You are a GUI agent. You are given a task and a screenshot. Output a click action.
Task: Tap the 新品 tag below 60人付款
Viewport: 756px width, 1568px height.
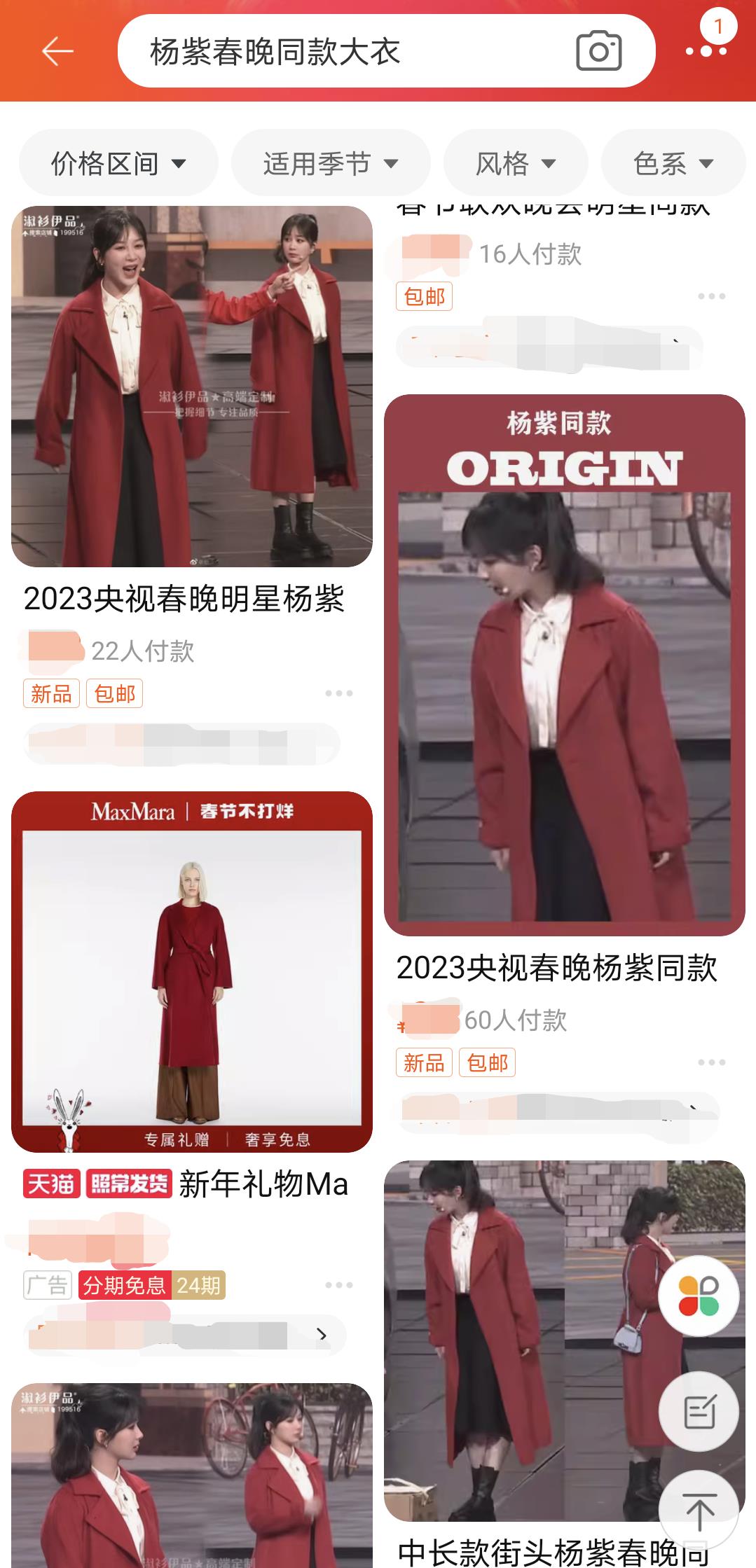423,1063
